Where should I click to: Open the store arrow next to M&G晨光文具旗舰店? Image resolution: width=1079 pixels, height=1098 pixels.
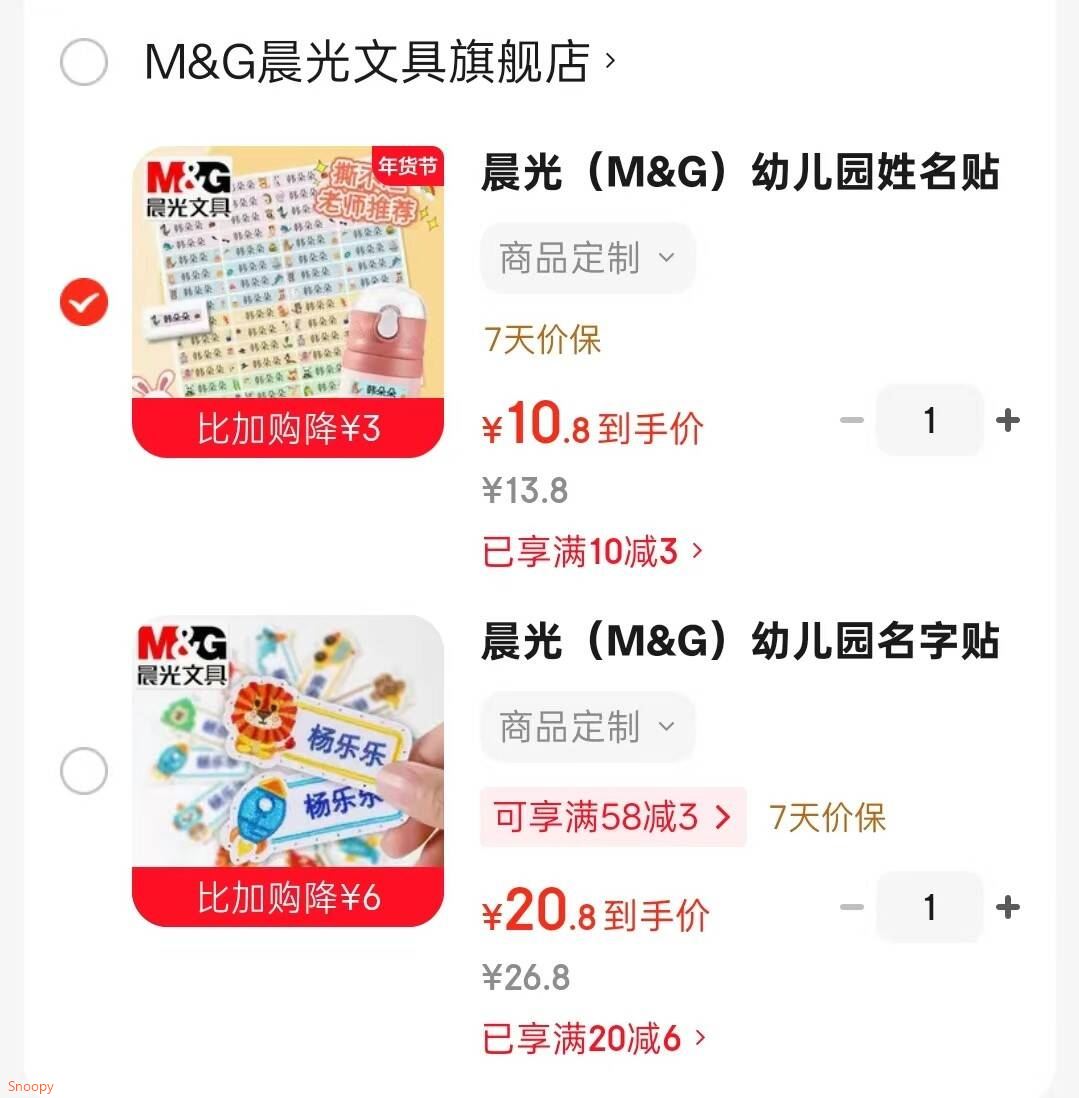607,60
